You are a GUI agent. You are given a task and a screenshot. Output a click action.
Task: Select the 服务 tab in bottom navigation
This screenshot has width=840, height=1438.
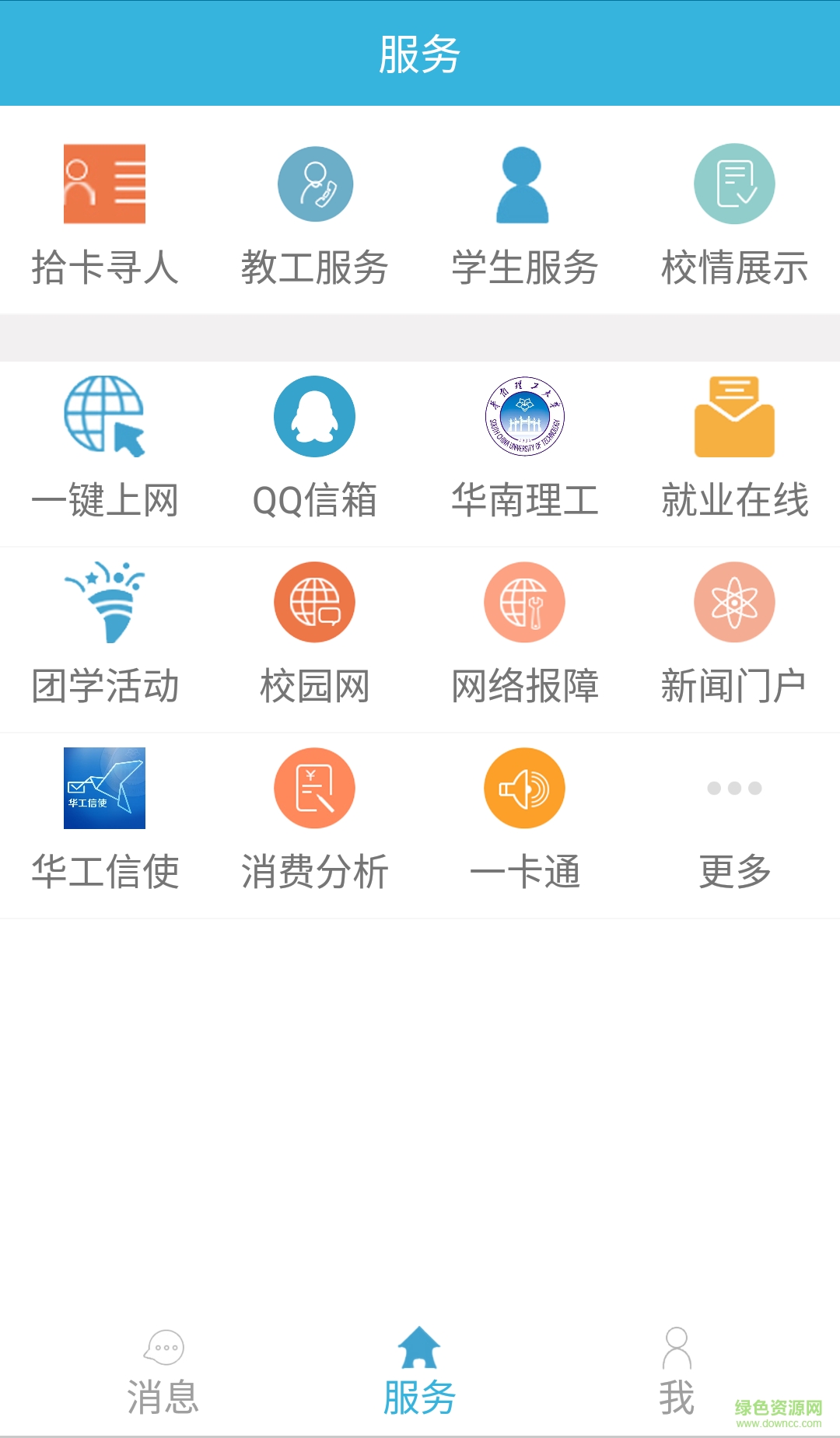pos(418,1369)
